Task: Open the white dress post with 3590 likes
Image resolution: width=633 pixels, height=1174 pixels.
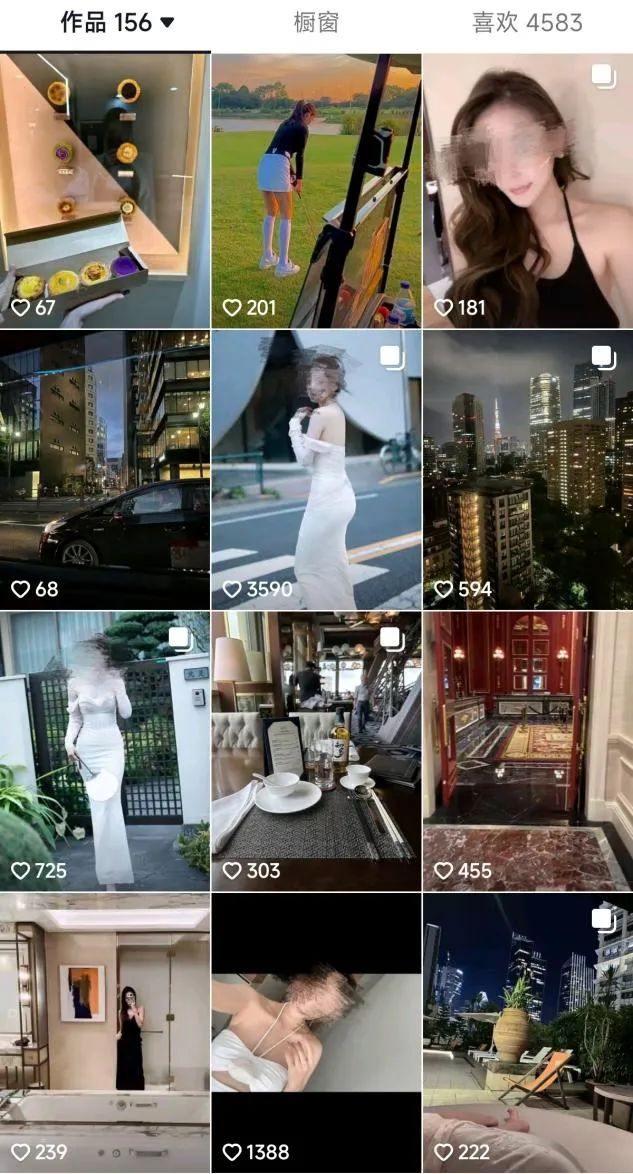Action: coord(316,470)
